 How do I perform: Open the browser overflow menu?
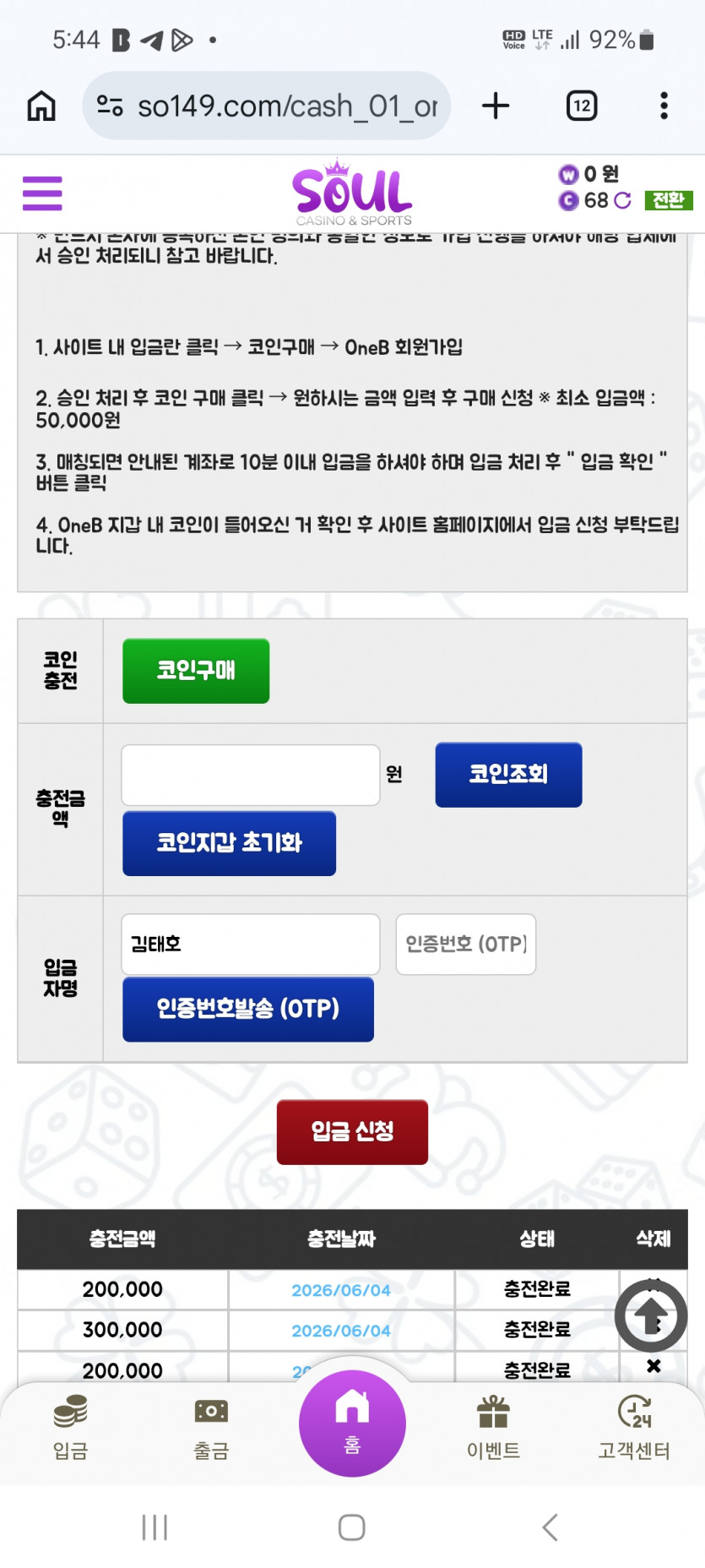(x=664, y=106)
